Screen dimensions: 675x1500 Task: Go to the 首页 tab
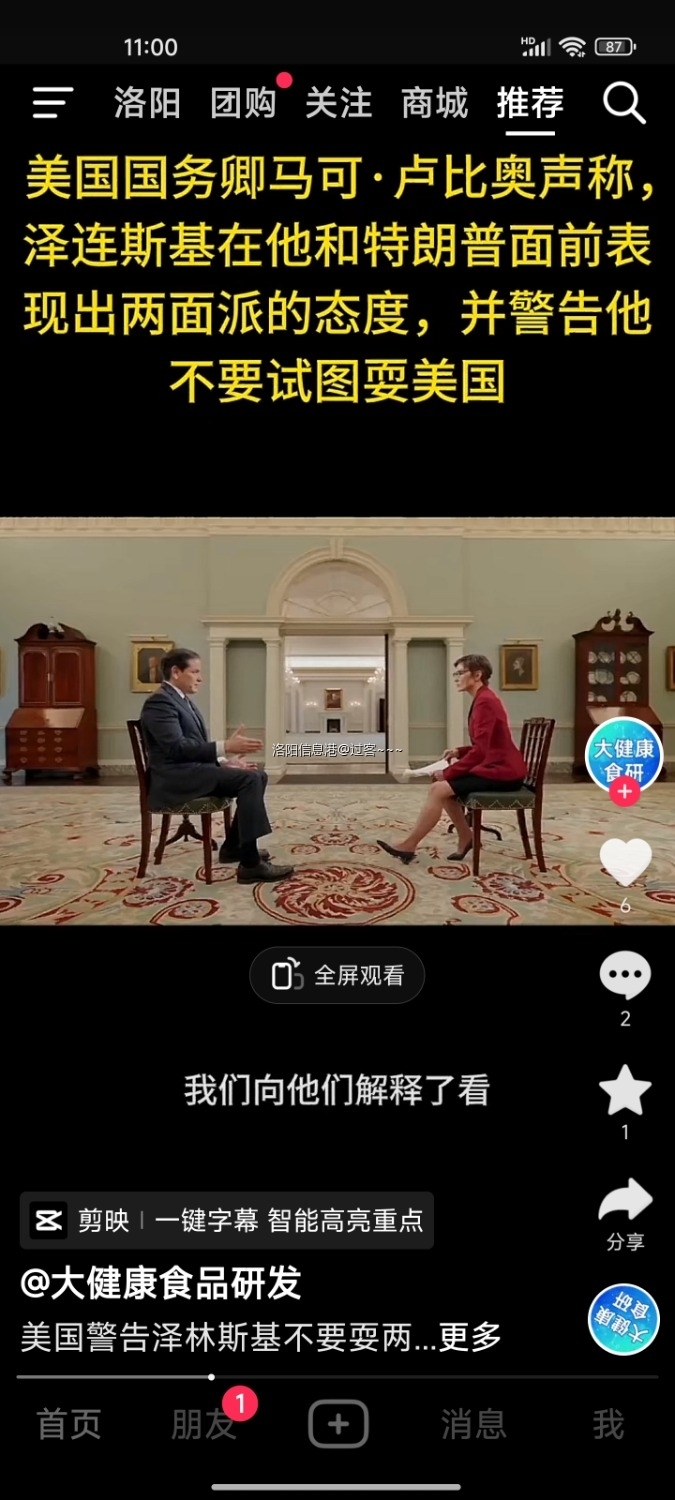pos(69,1424)
